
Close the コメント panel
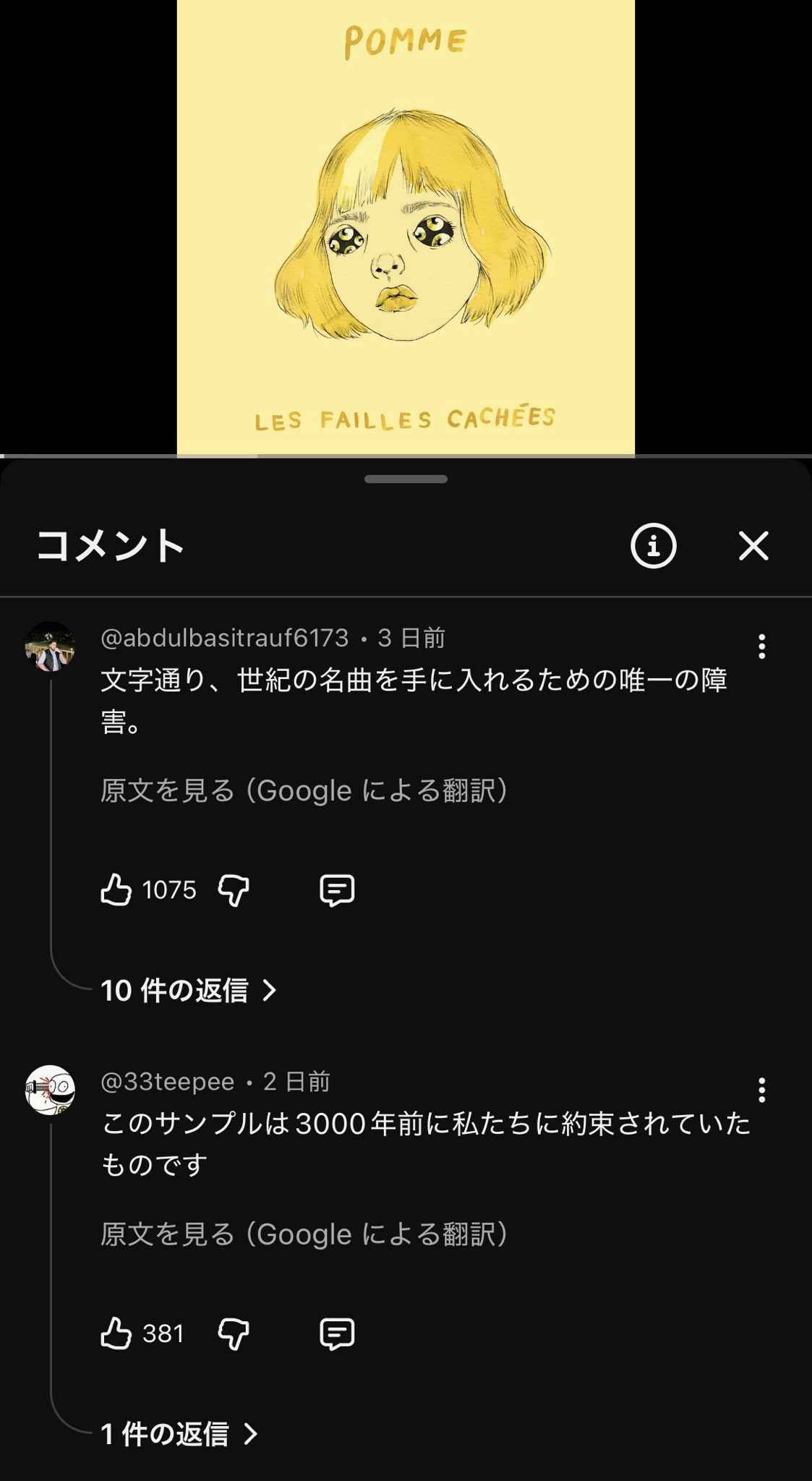pos(753,545)
